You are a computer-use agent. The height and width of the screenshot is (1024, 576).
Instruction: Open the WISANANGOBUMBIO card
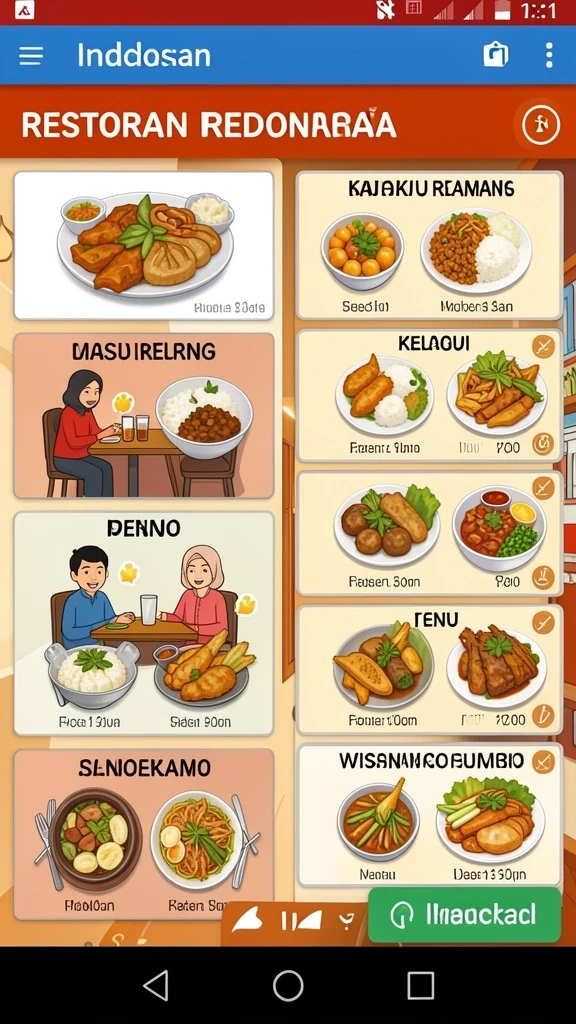[x=430, y=815]
